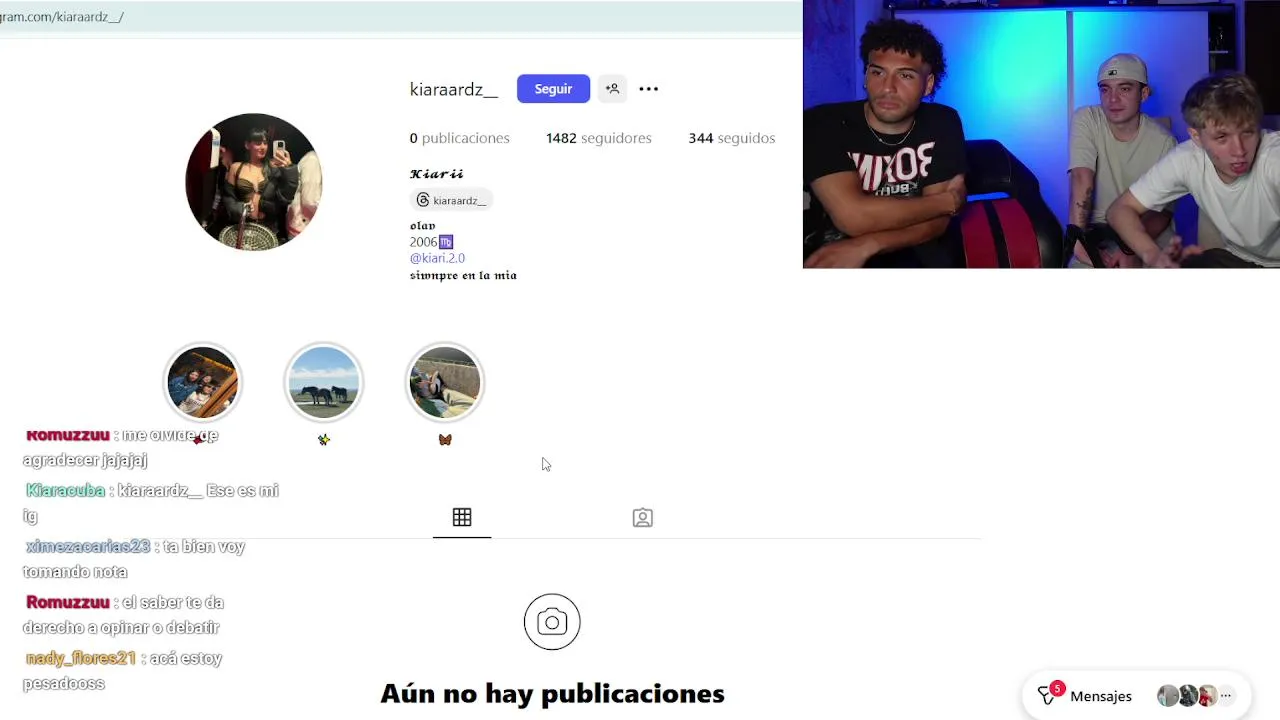
Task: Show similar accounts suggestions icon
Action: point(612,89)
